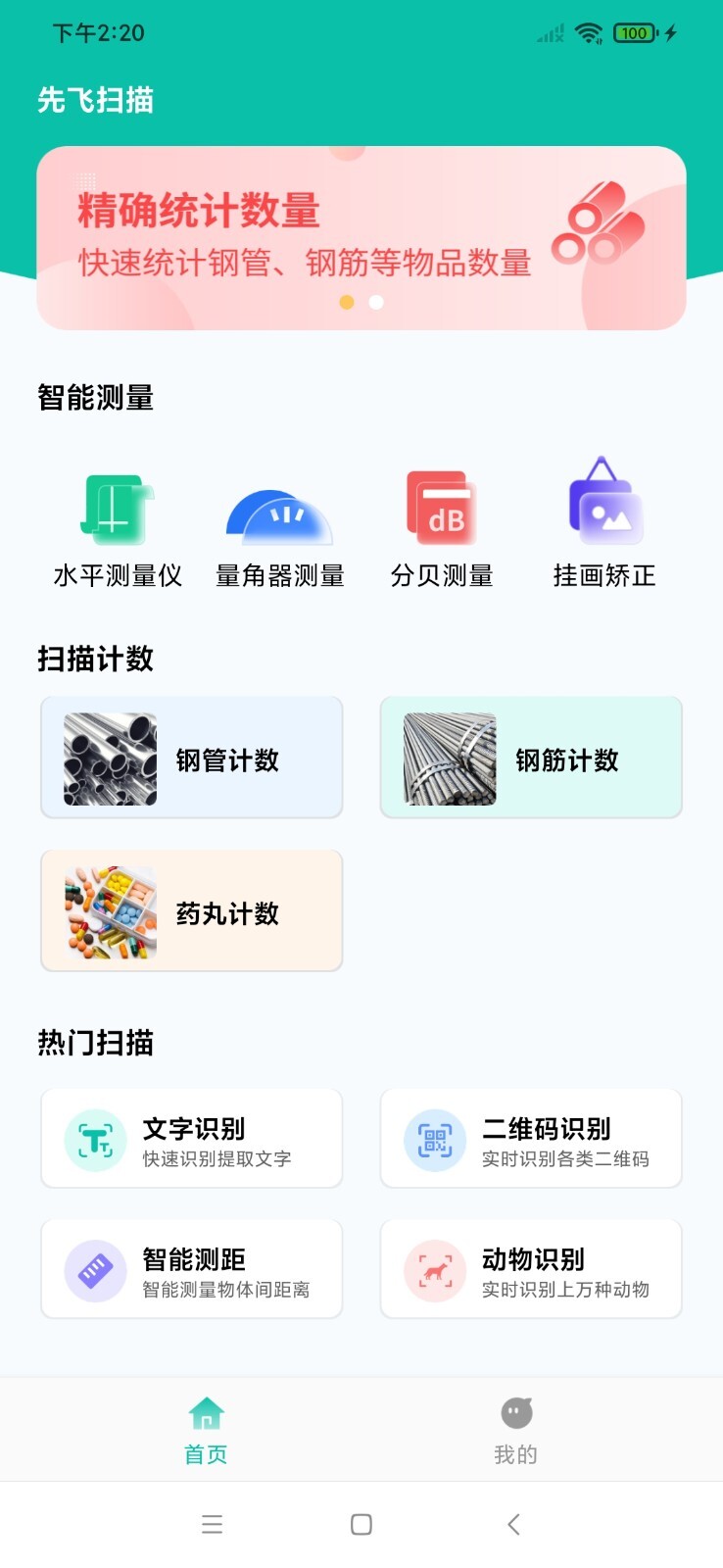Open the 文字识别 text recognition feature
The width and height of the screenshot is (723, 1568).
click(190, 1138)
